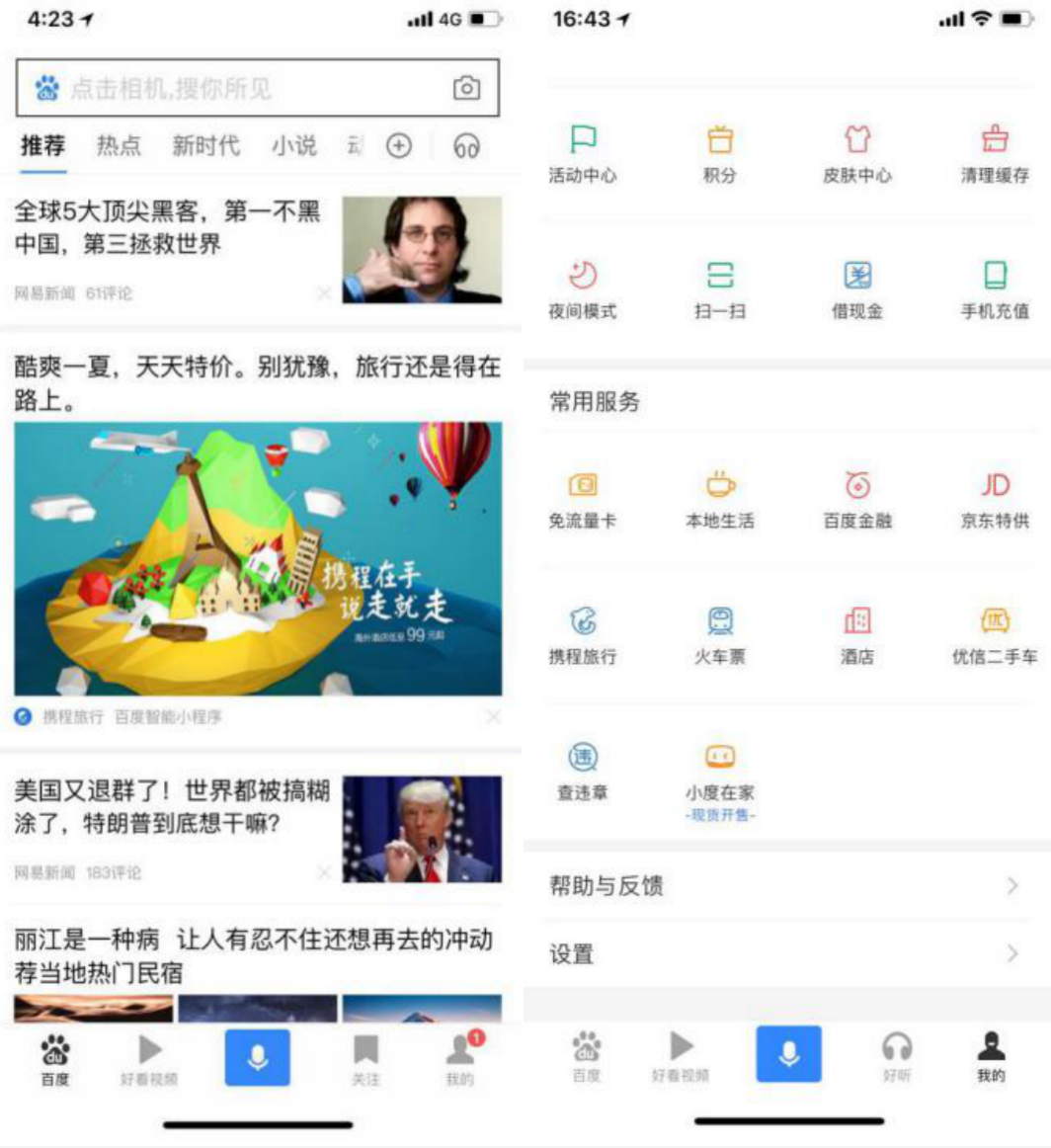This screenshot has width=1051, height=1148.
Task: Open the 携程在手 travel ad banner
Action: tap(257, 558)
